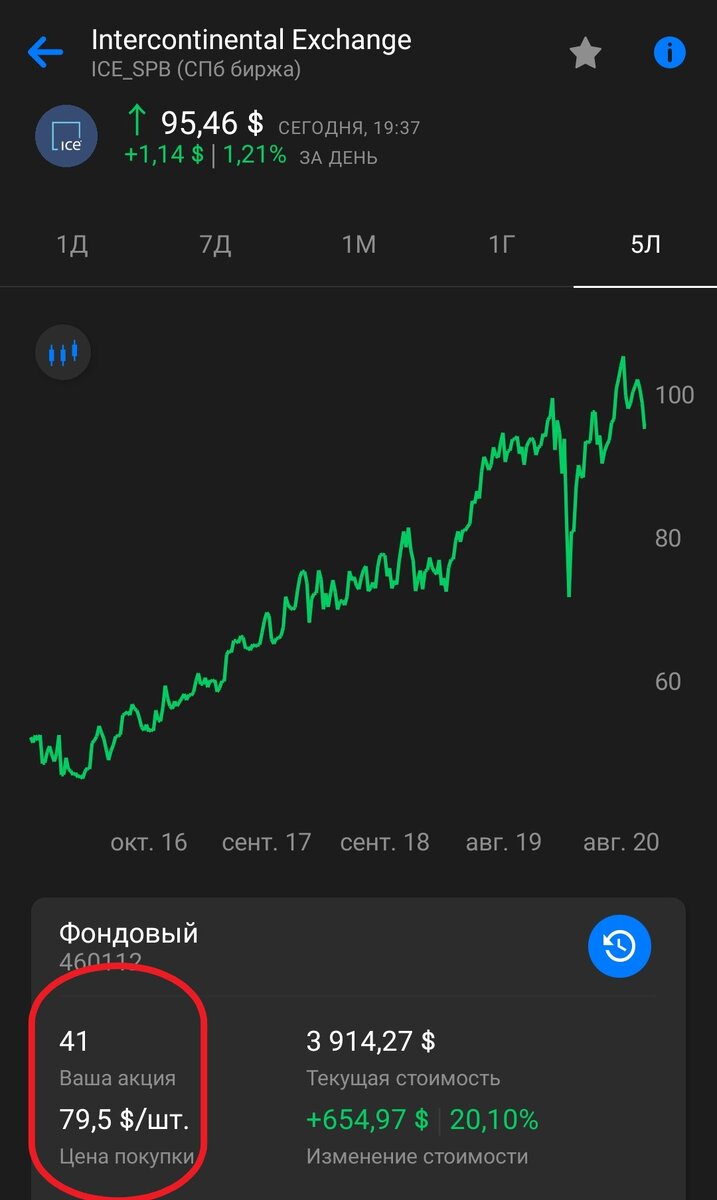The image size is (717, 1200).
Task: Open the instrument info icon
Action: point(669,52)
